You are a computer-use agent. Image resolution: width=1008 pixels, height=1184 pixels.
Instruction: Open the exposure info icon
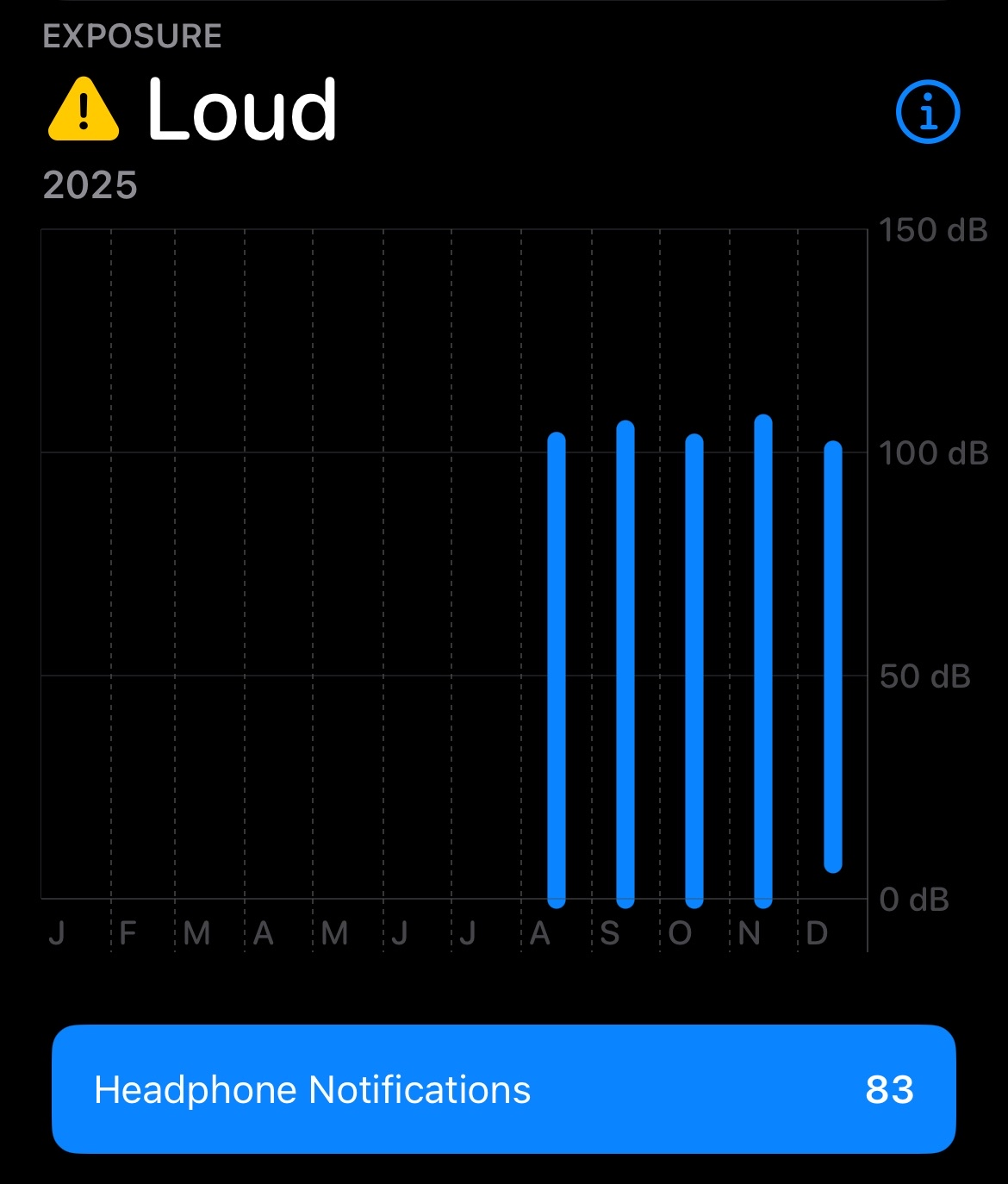[x=928, y=112]
